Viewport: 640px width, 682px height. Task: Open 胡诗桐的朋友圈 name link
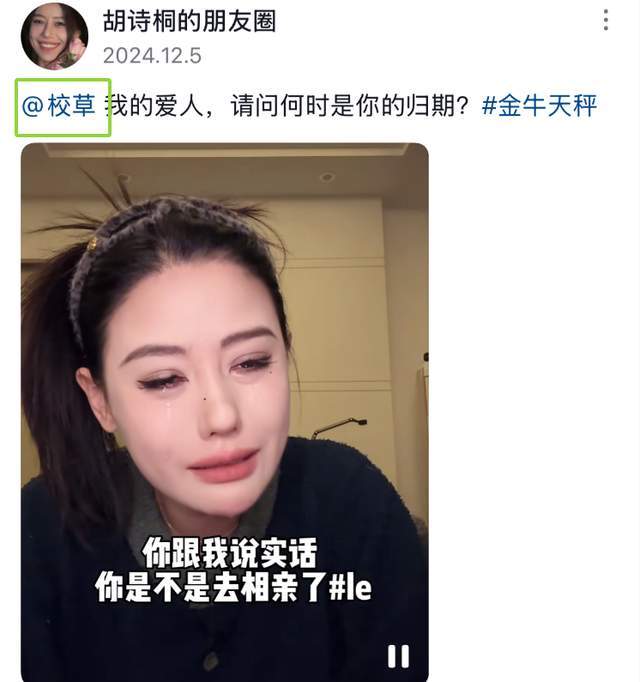[x=189, y=20]
